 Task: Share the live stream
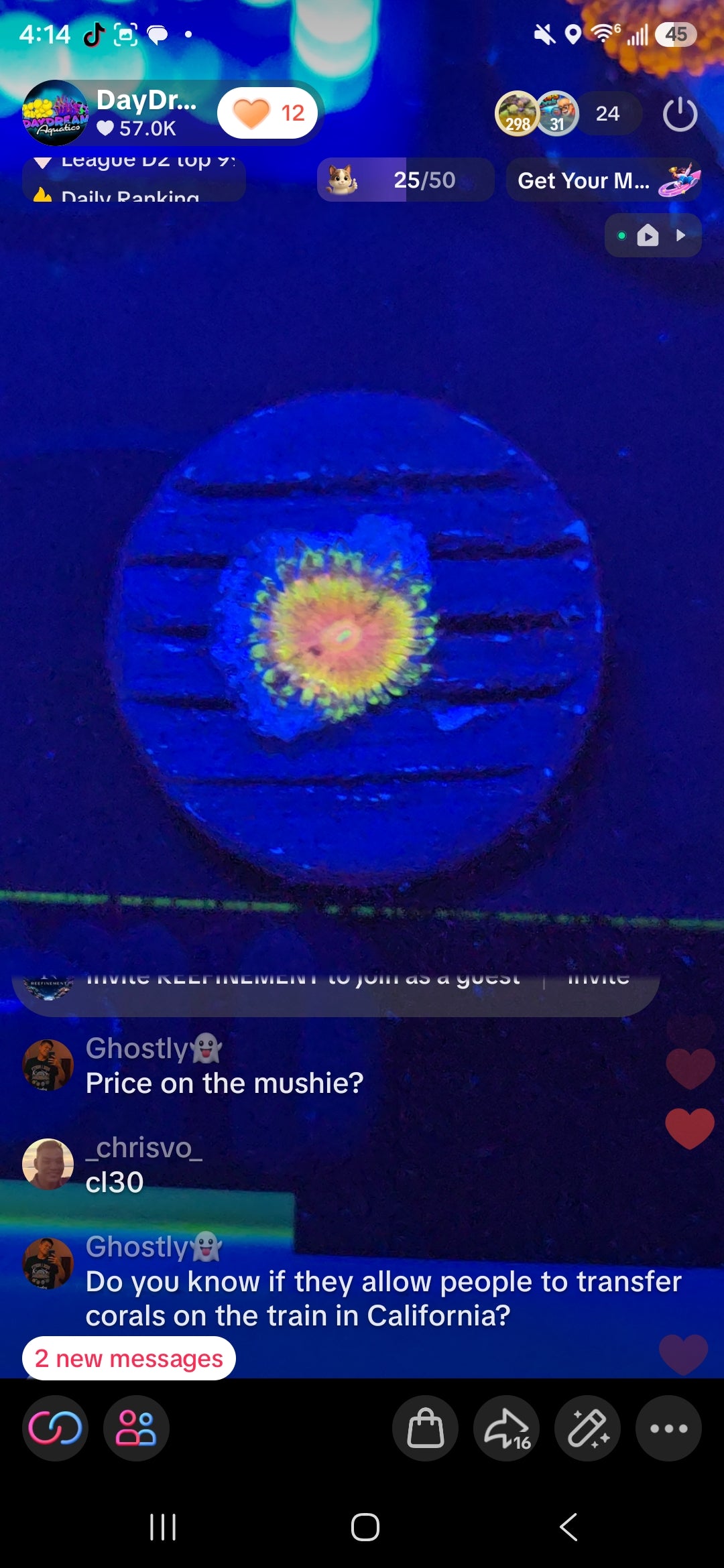506,1428
